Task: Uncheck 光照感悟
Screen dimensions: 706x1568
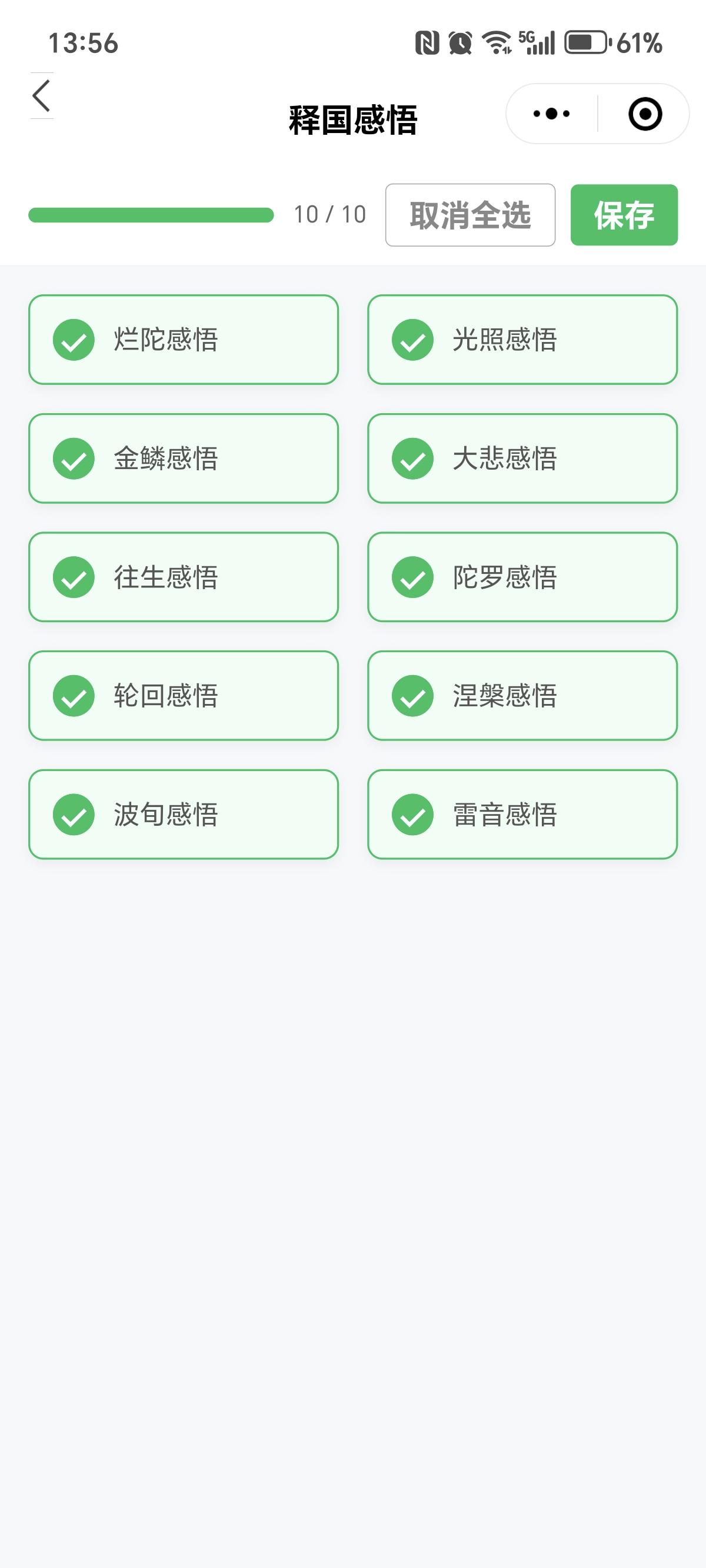Action: point(522,340)
